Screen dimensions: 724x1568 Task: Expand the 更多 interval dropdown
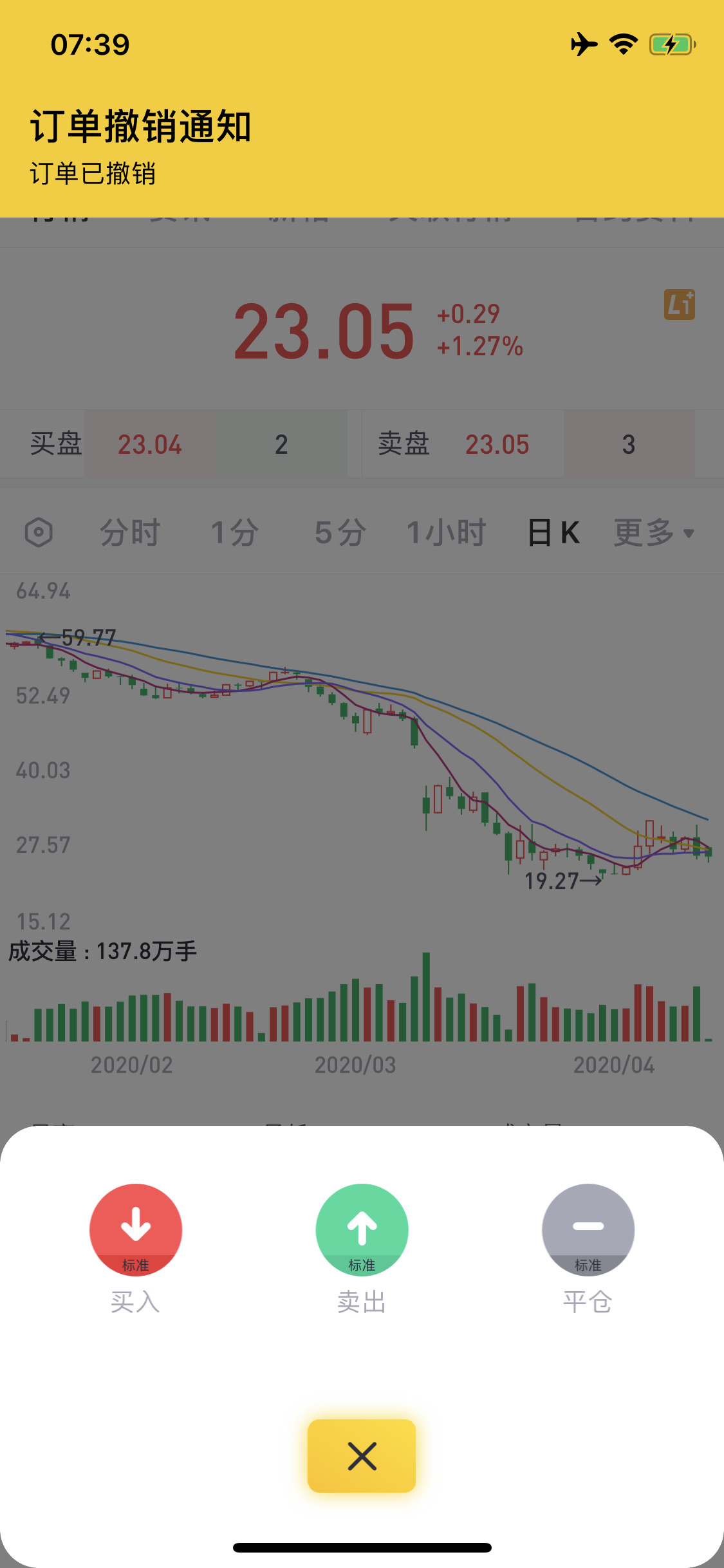click(654, 533)
